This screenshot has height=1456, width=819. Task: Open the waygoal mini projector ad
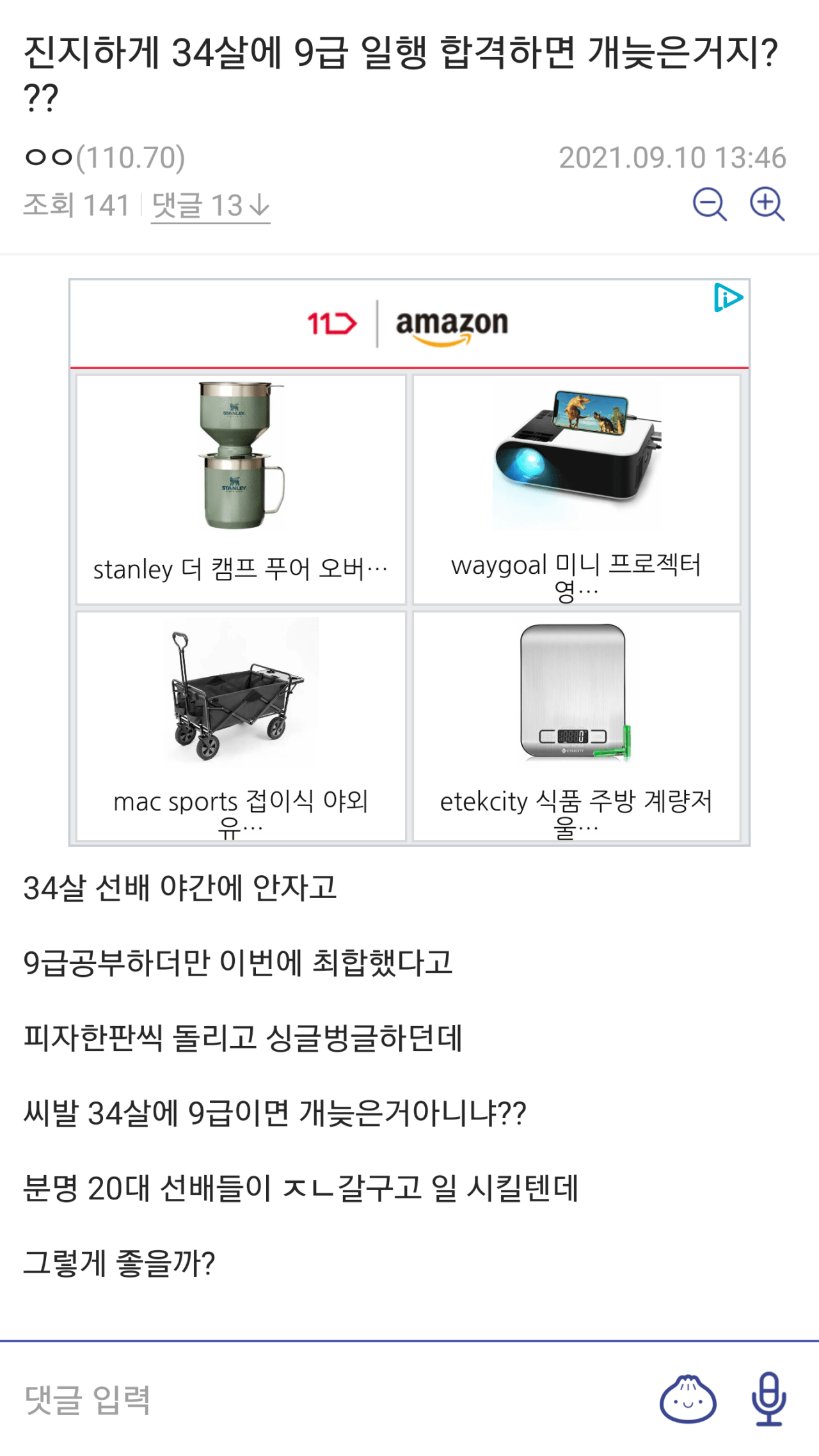tap(576, 489)
